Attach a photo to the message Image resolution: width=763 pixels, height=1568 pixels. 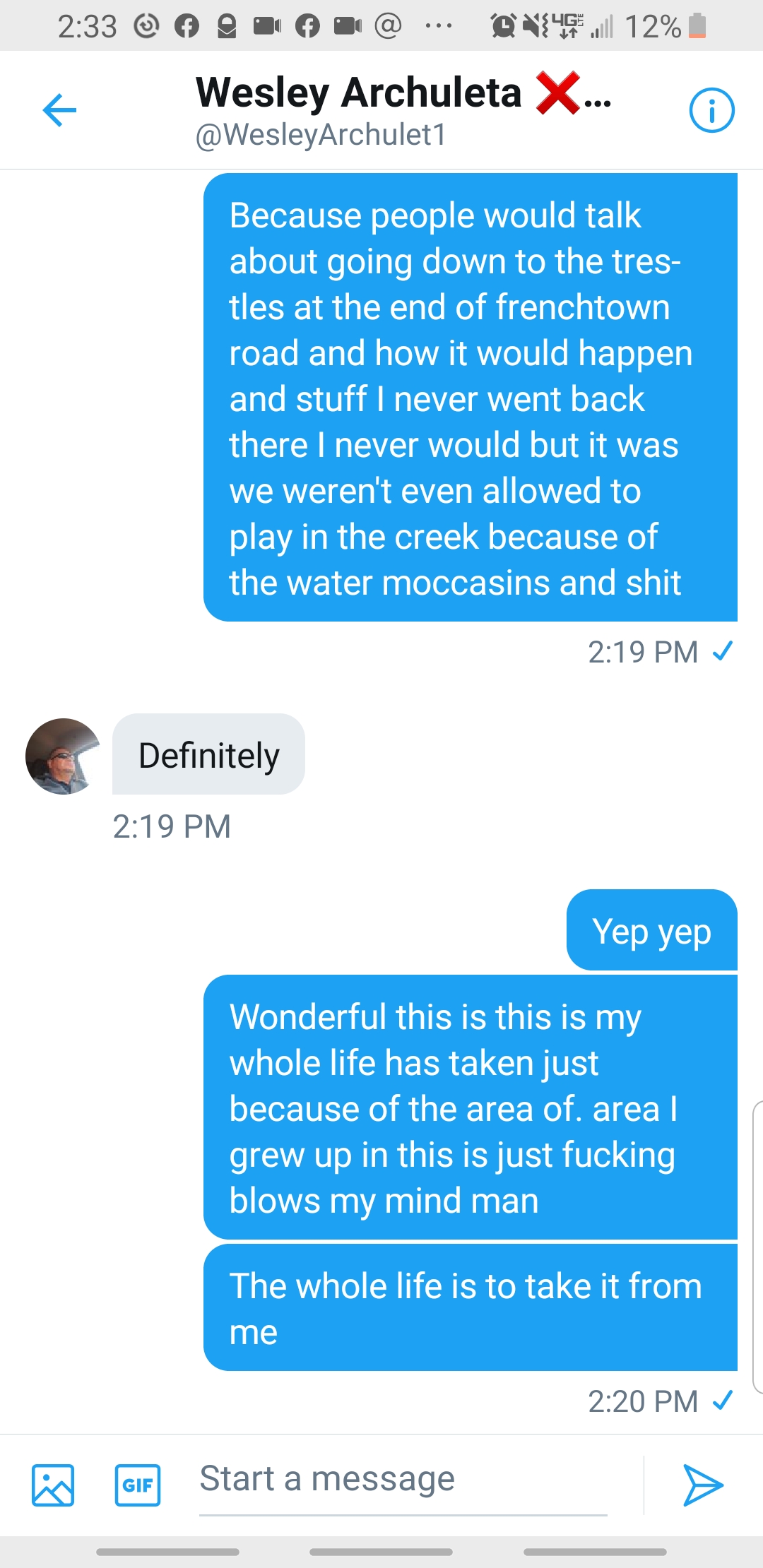point(53,1485)
